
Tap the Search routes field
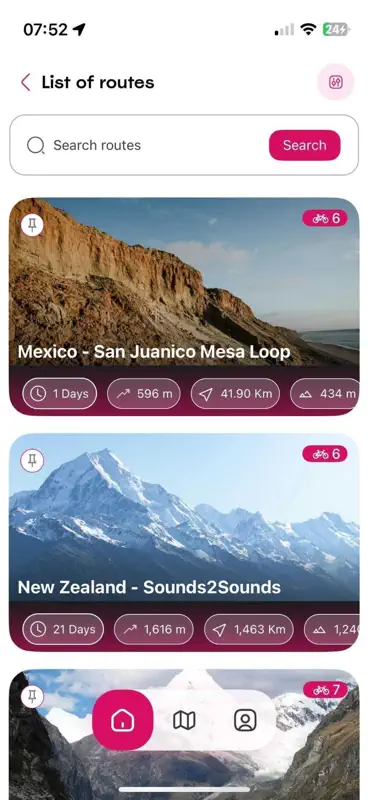(x=147, y=145)
